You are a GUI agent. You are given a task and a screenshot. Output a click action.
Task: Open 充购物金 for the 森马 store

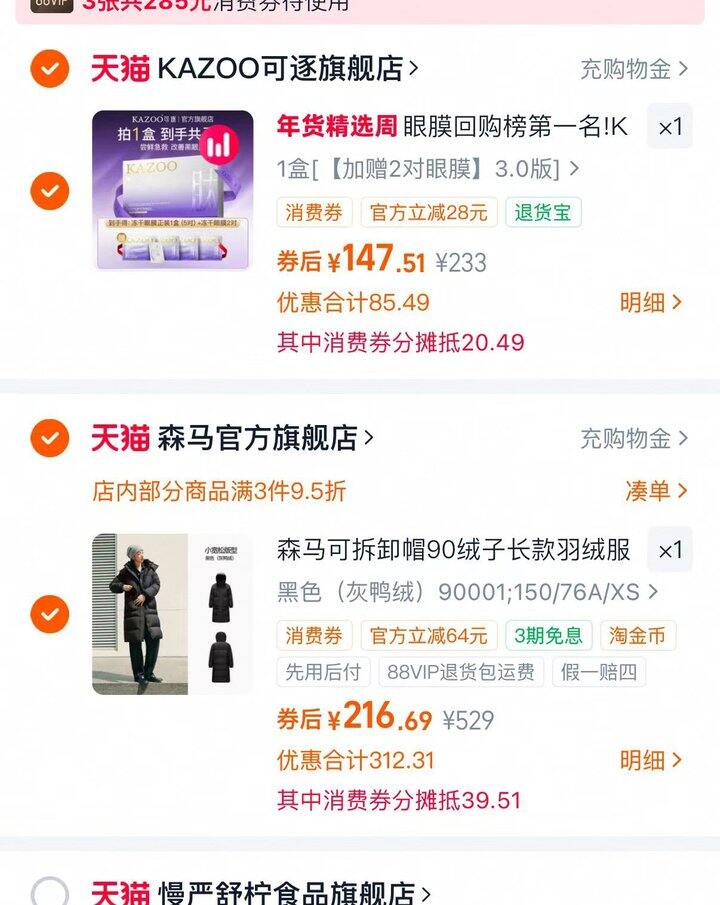(x=634, y=438)
